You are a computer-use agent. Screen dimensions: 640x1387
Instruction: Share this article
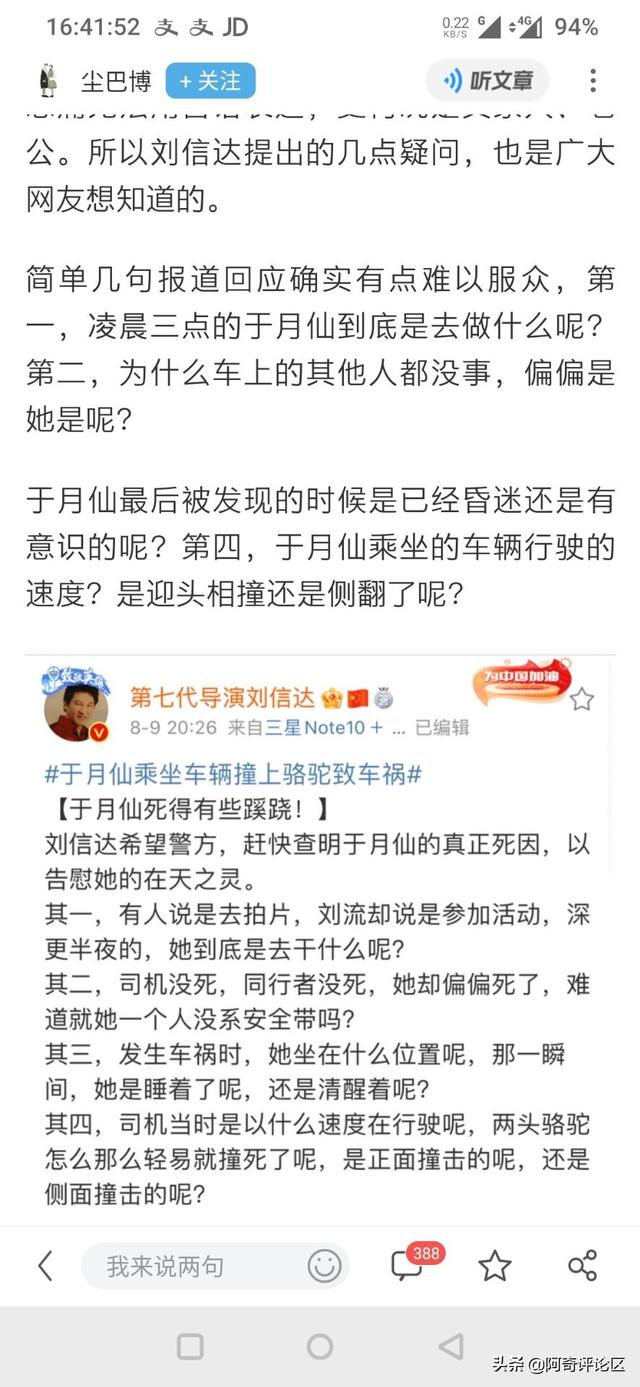(583, 1266)
